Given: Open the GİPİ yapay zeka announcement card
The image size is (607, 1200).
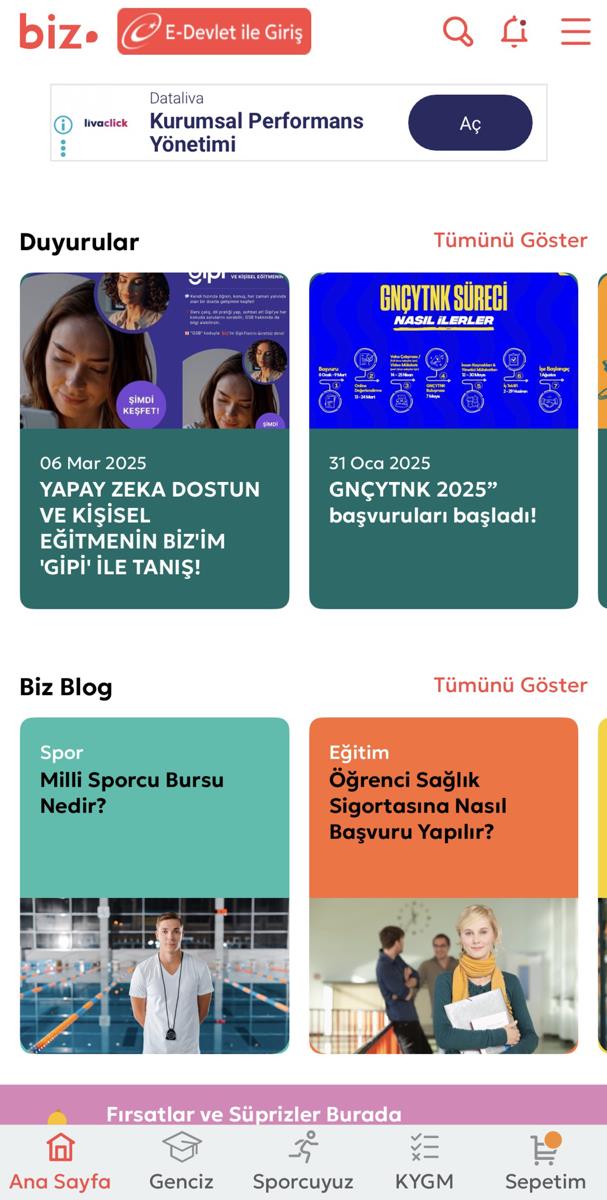Looking at the screenshot, I should tap(154, 440).
